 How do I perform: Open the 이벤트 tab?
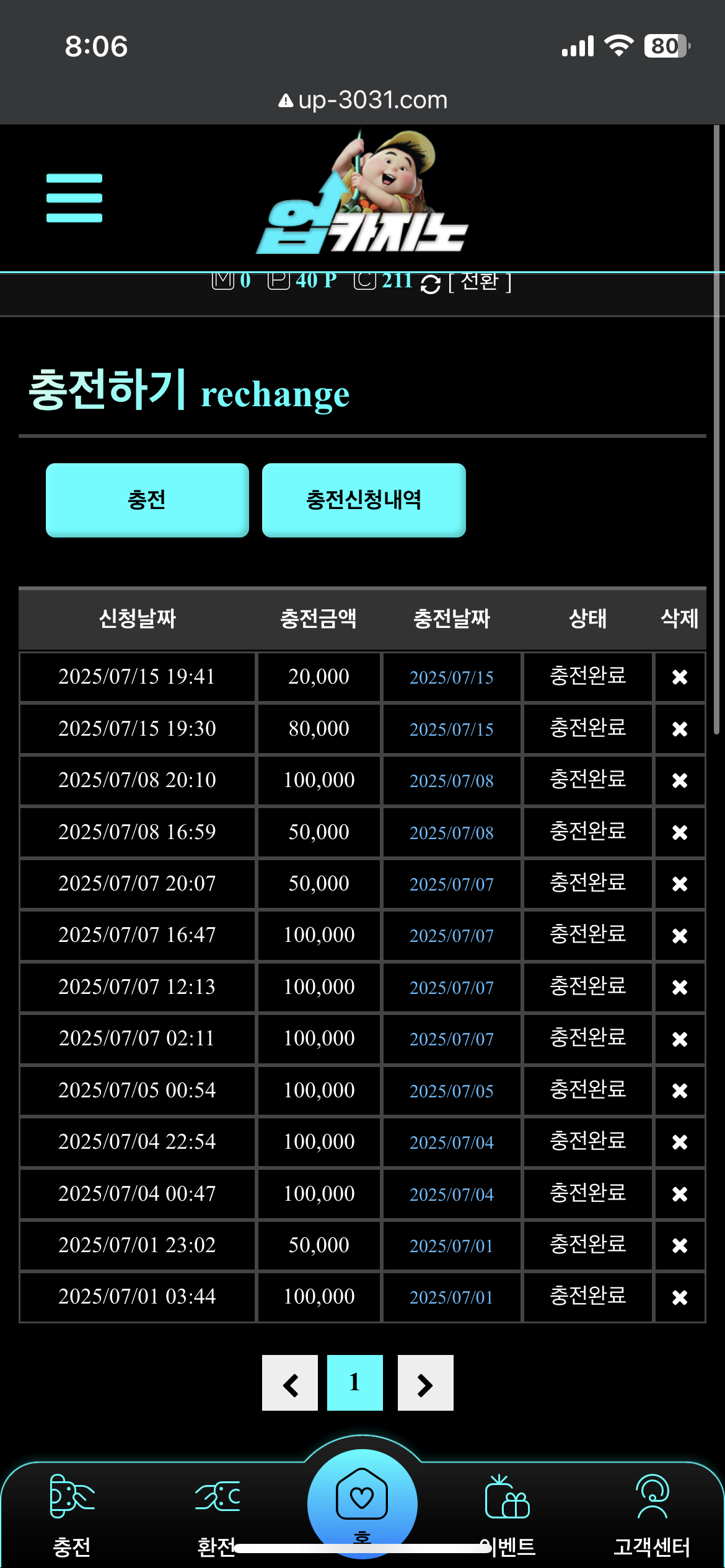(x=507, y=1515)
